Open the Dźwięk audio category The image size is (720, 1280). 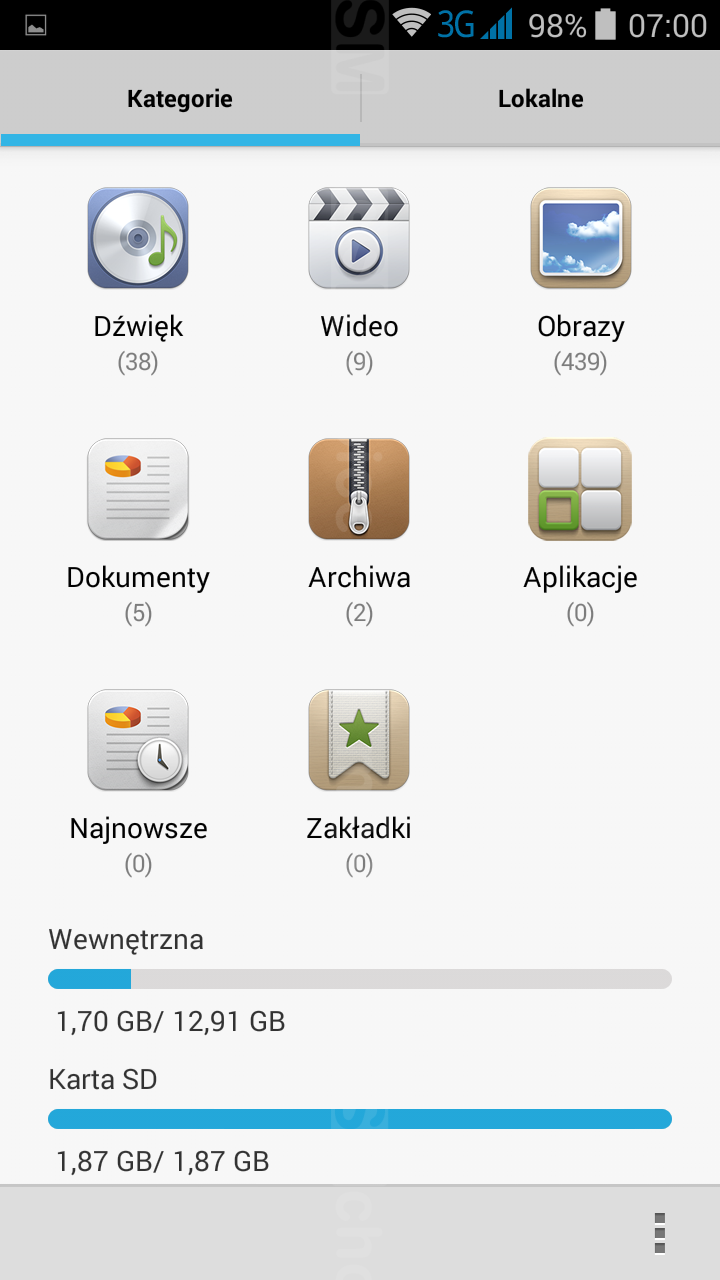pyautogui.click(x=138, y=238)
